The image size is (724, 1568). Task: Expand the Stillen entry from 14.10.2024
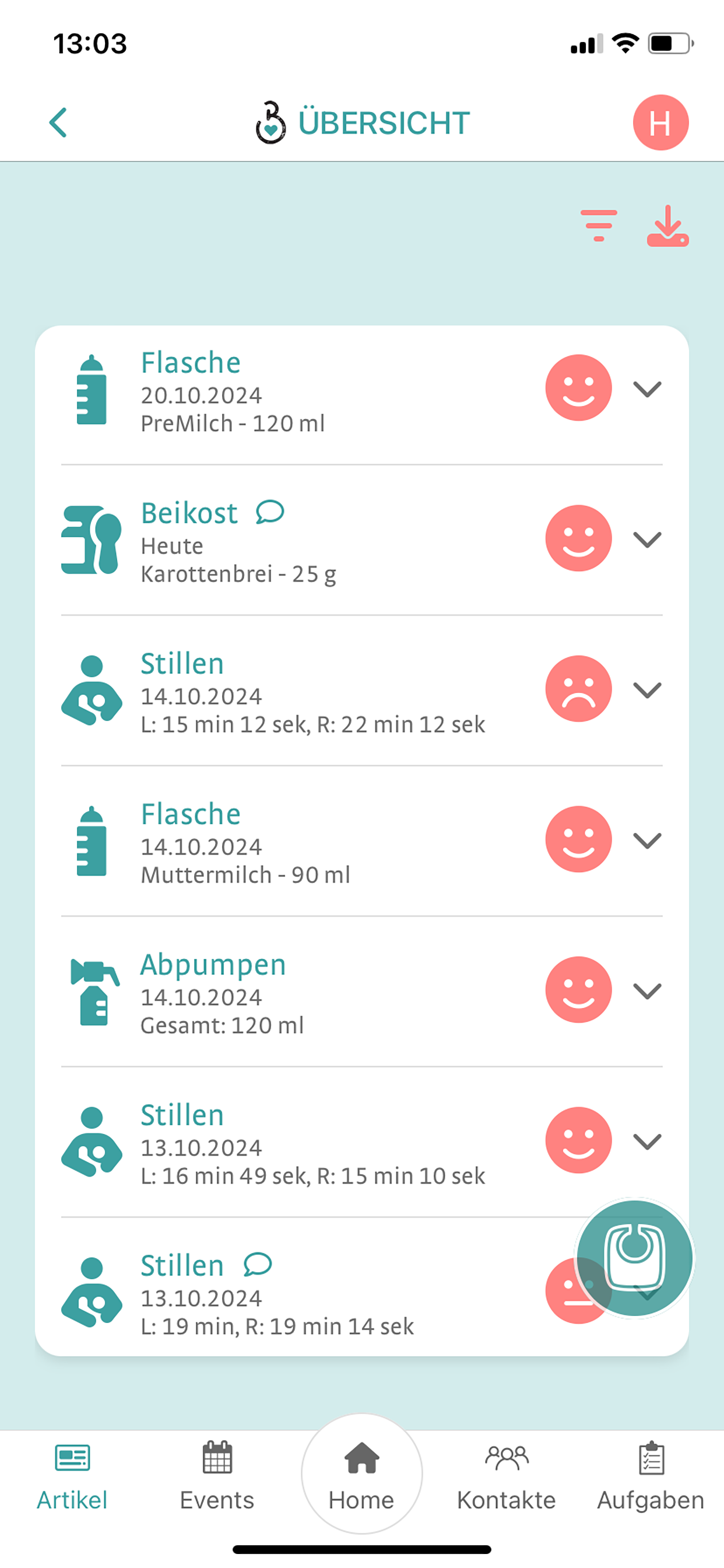(x=647, y=689)
